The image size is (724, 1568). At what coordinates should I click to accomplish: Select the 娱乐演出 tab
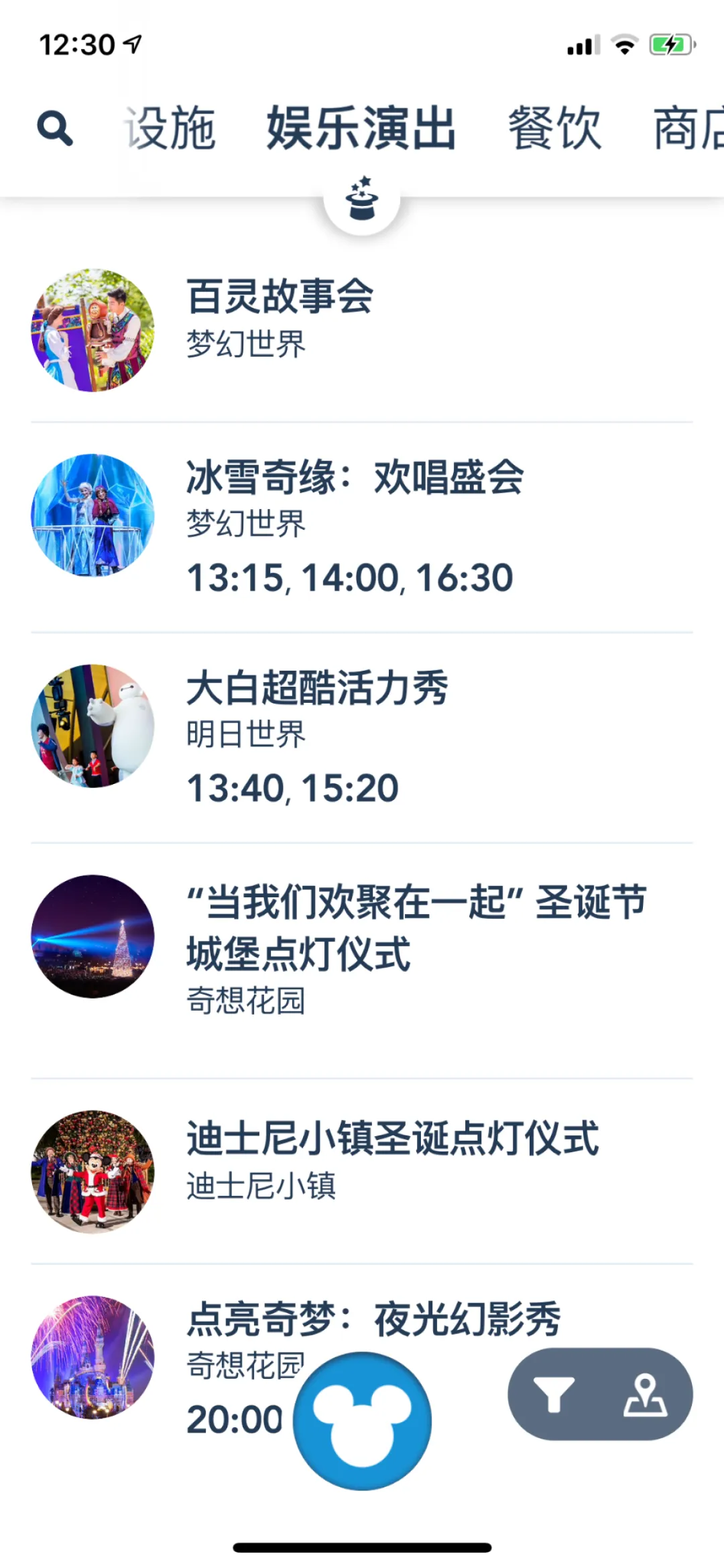click(x=361, y=128)
